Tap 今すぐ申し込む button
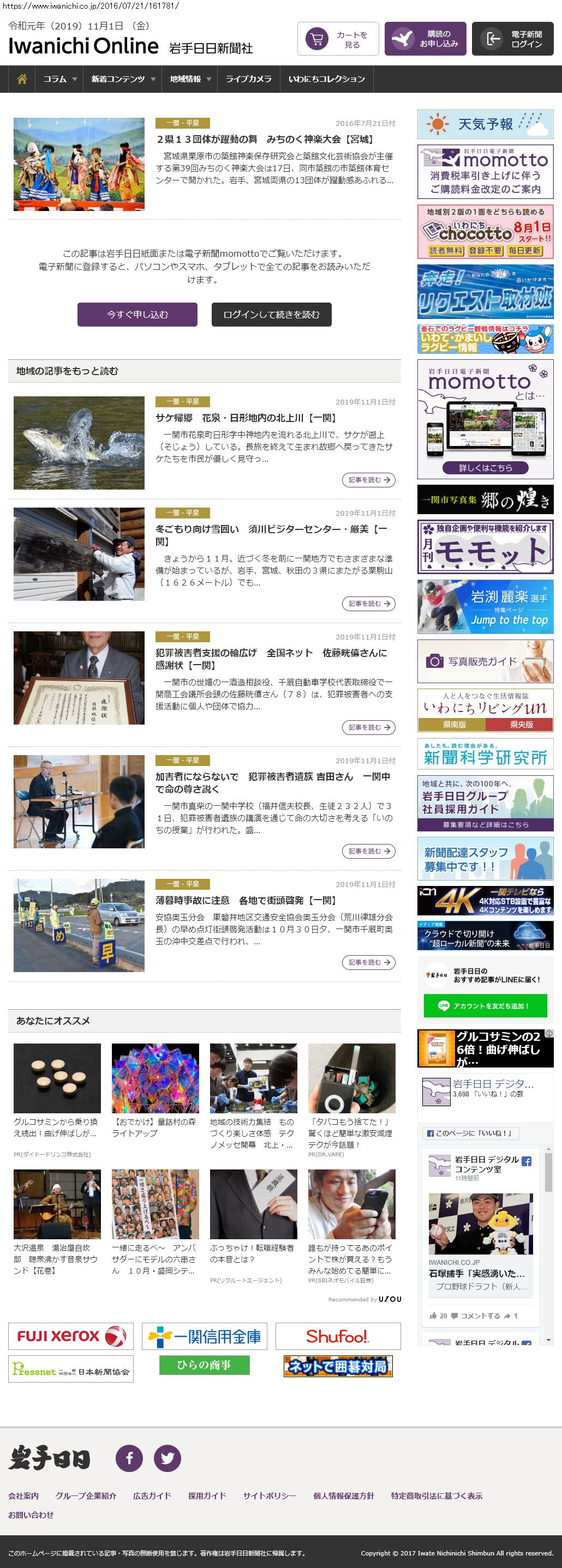The image size is (562, 1568). point(137,315)
